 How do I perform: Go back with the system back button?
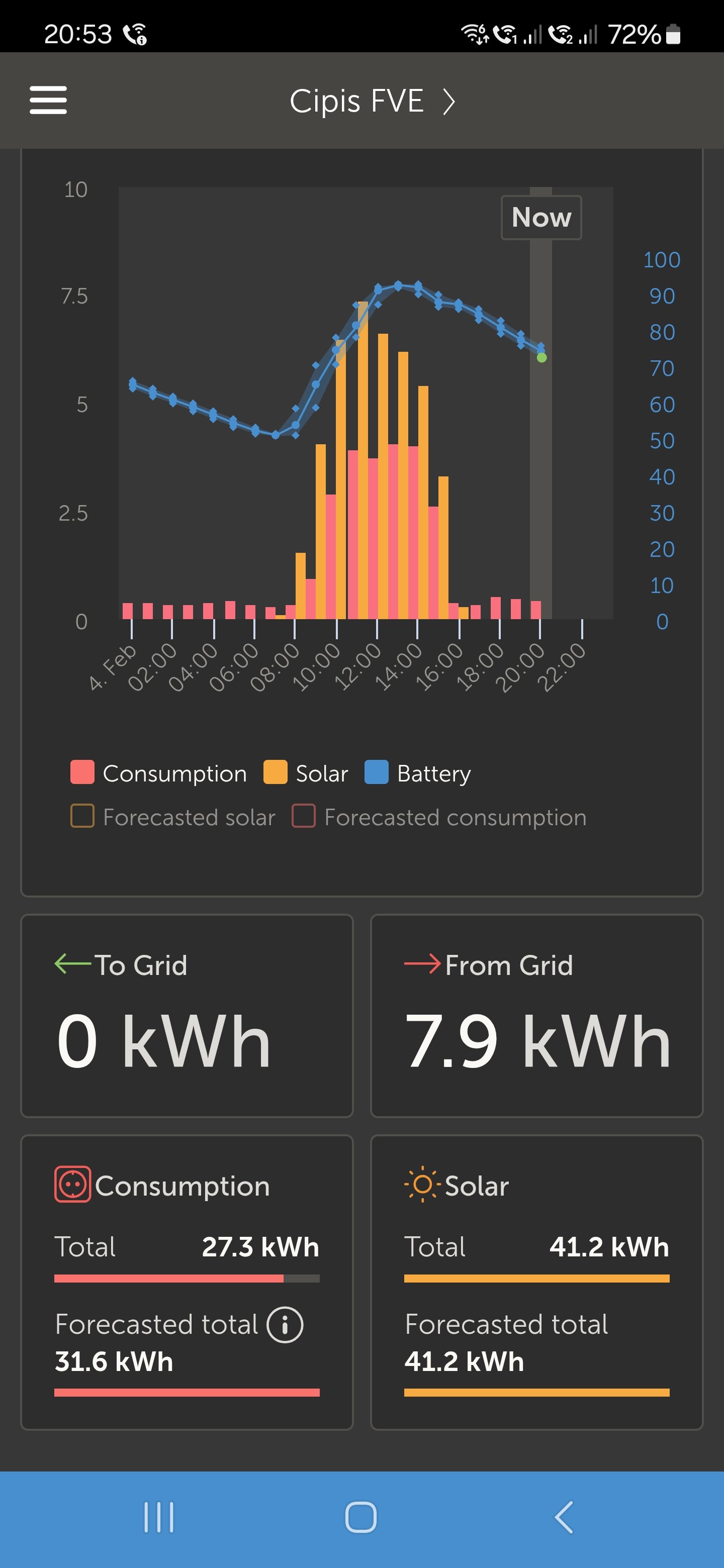(x=564, y=1517)
